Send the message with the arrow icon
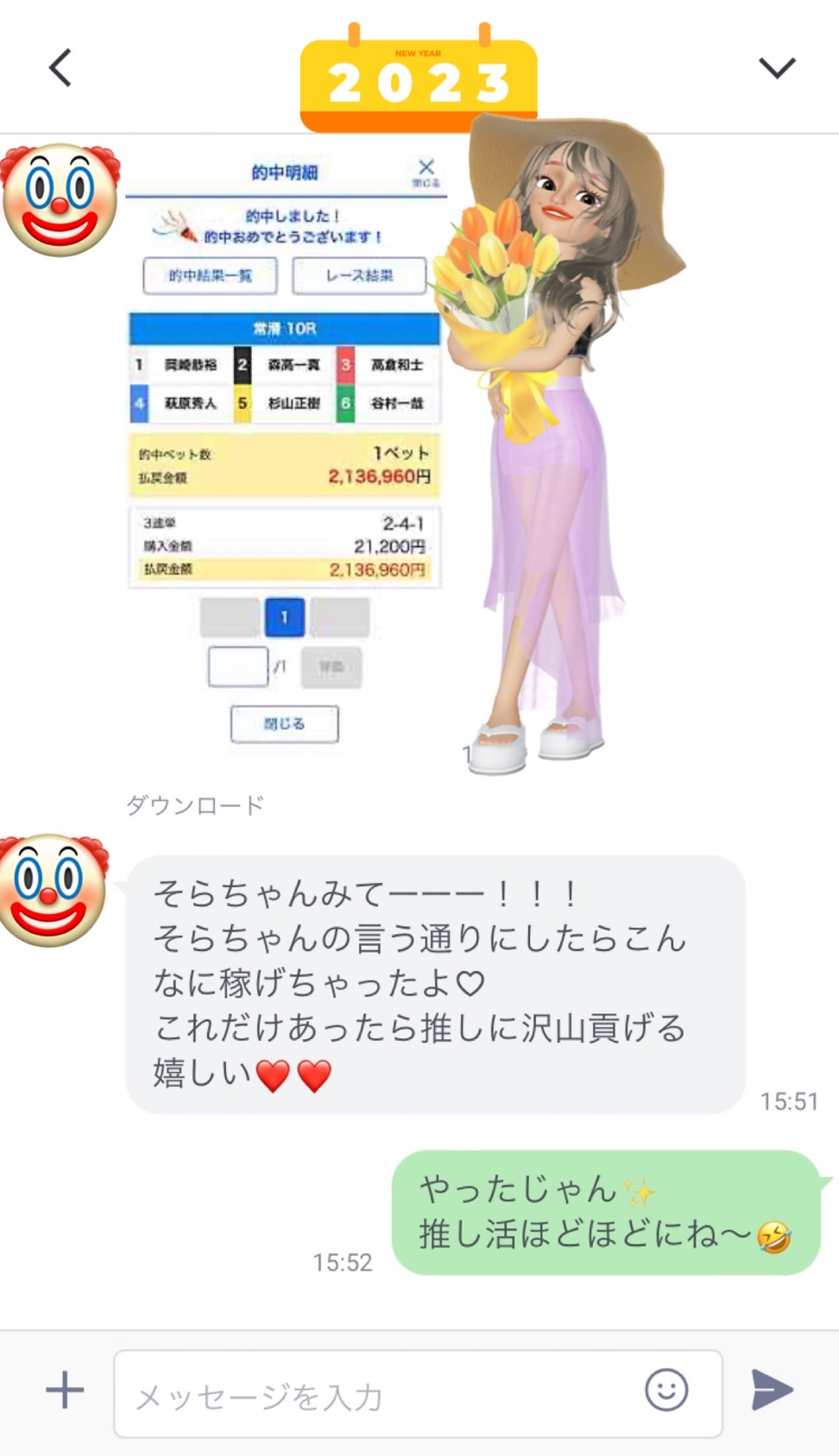The height and width of the screenshot is (1456, 839). (x=772, y=1390)
